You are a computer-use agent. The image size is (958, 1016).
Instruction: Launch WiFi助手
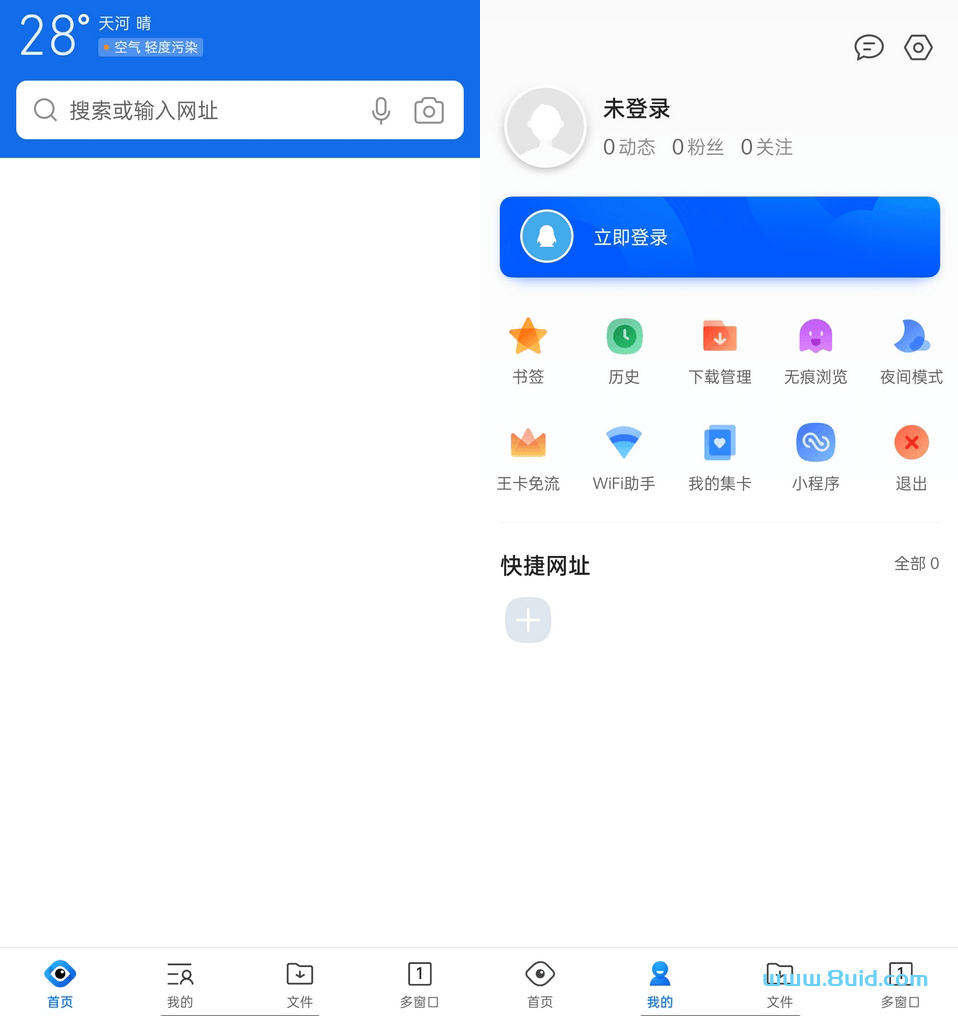[624, 457]
